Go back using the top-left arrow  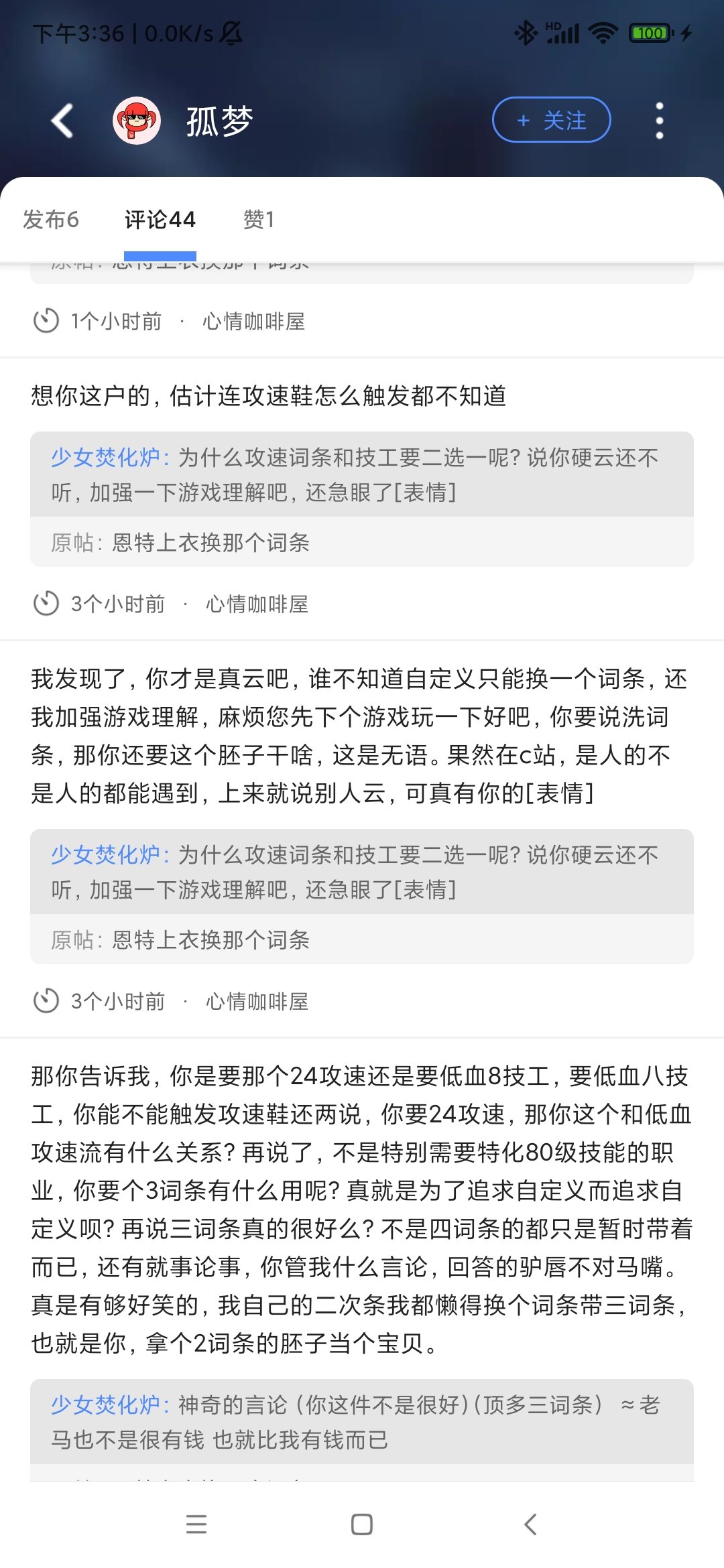pyautogui.click(x=62, y=121)
